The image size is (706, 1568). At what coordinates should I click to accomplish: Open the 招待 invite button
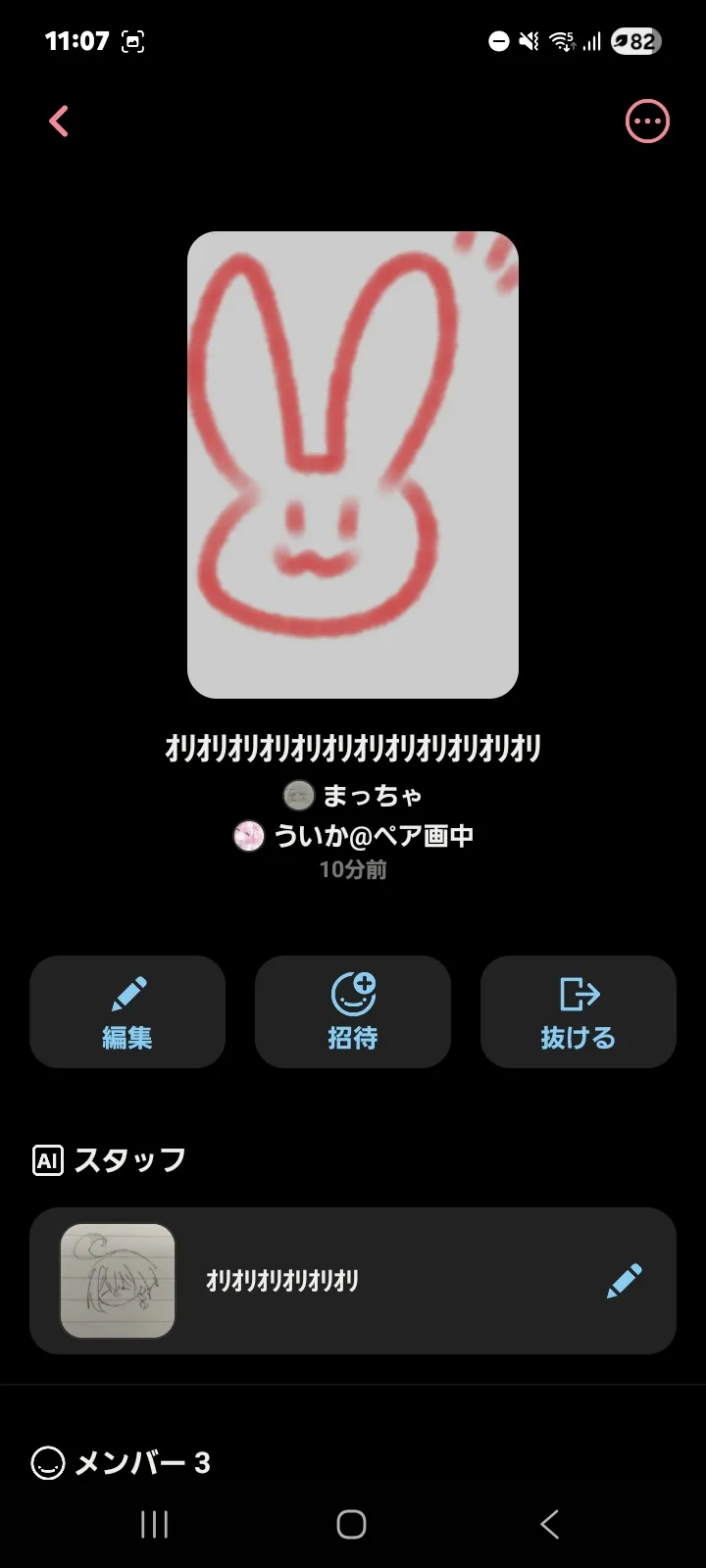[353, 1011]
